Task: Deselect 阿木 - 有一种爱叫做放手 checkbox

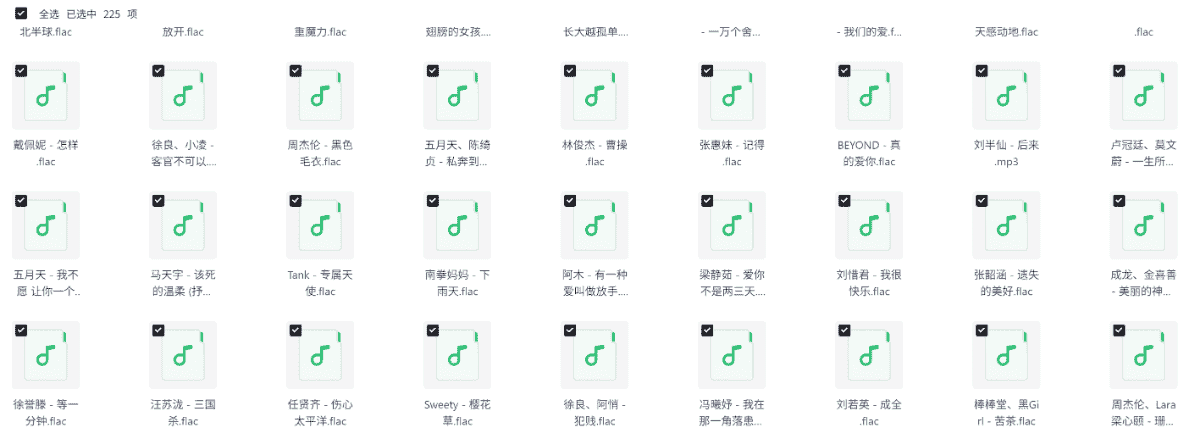Action: point(570,200)
